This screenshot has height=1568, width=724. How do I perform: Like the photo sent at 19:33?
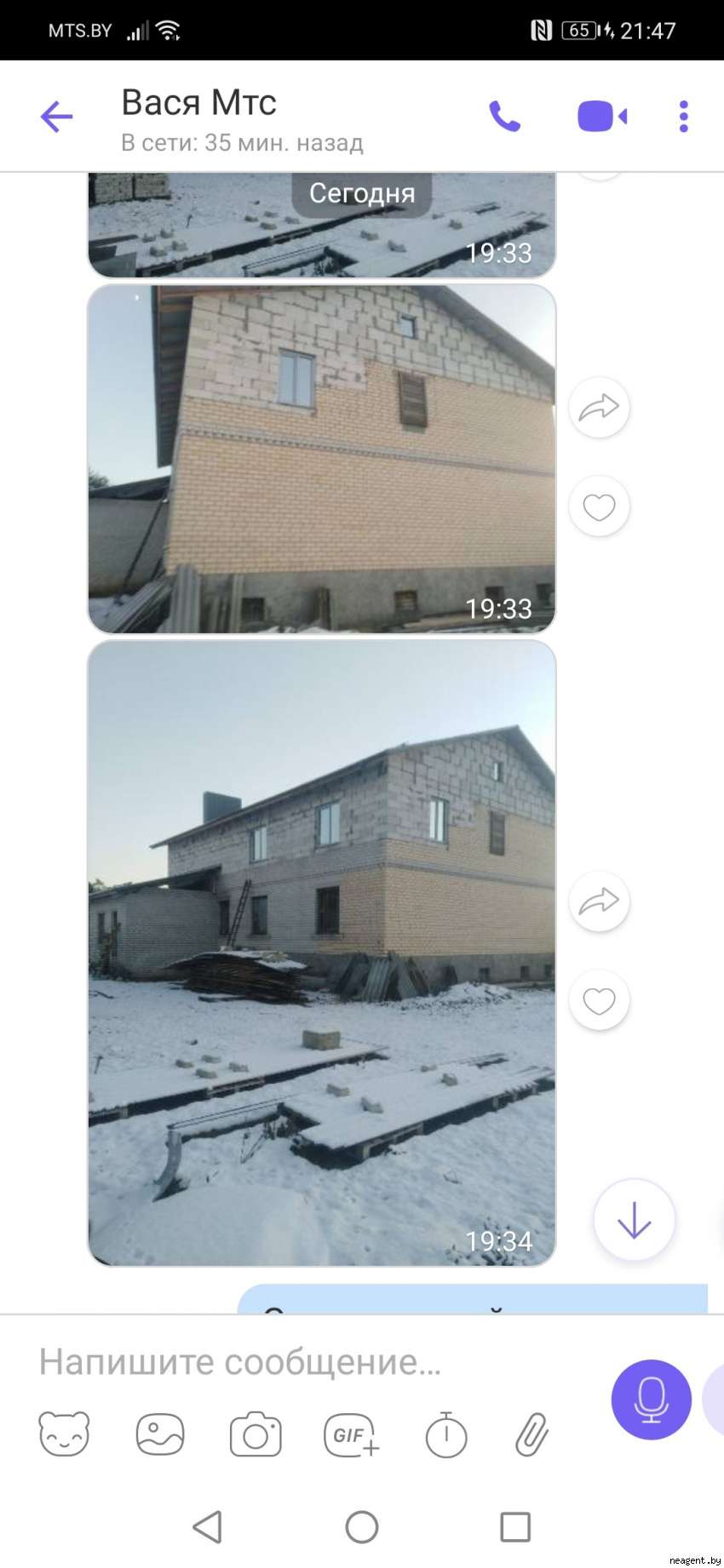click(x=599, y=506)
